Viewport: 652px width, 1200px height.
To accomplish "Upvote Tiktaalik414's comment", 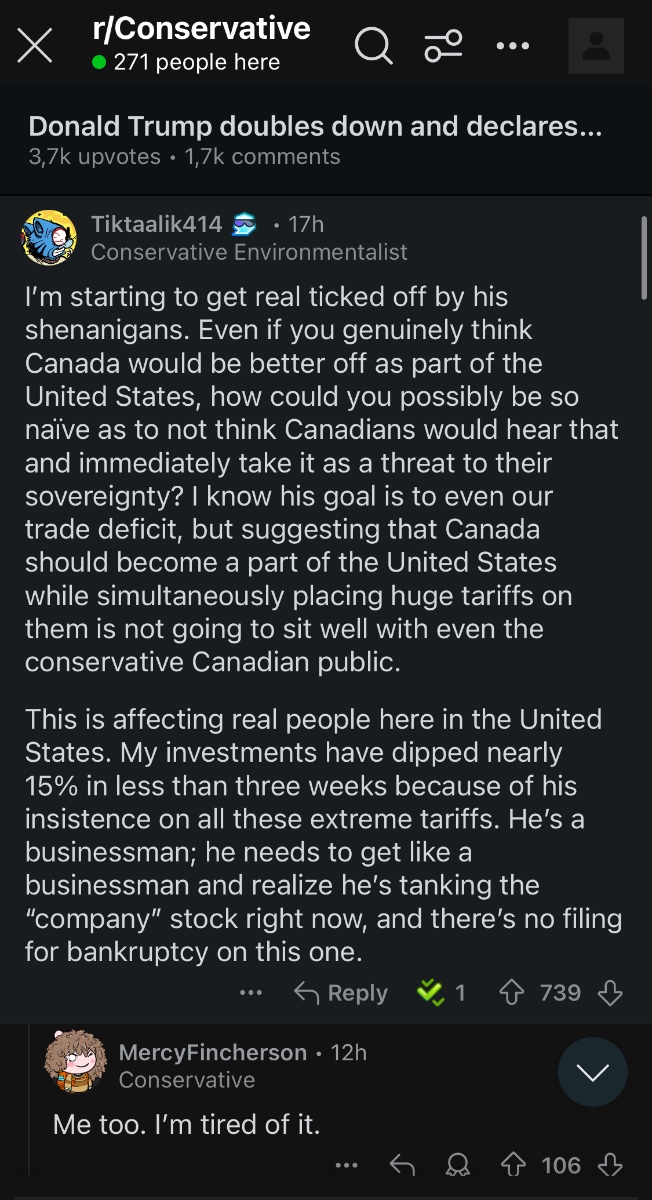I will coord(511,993).
